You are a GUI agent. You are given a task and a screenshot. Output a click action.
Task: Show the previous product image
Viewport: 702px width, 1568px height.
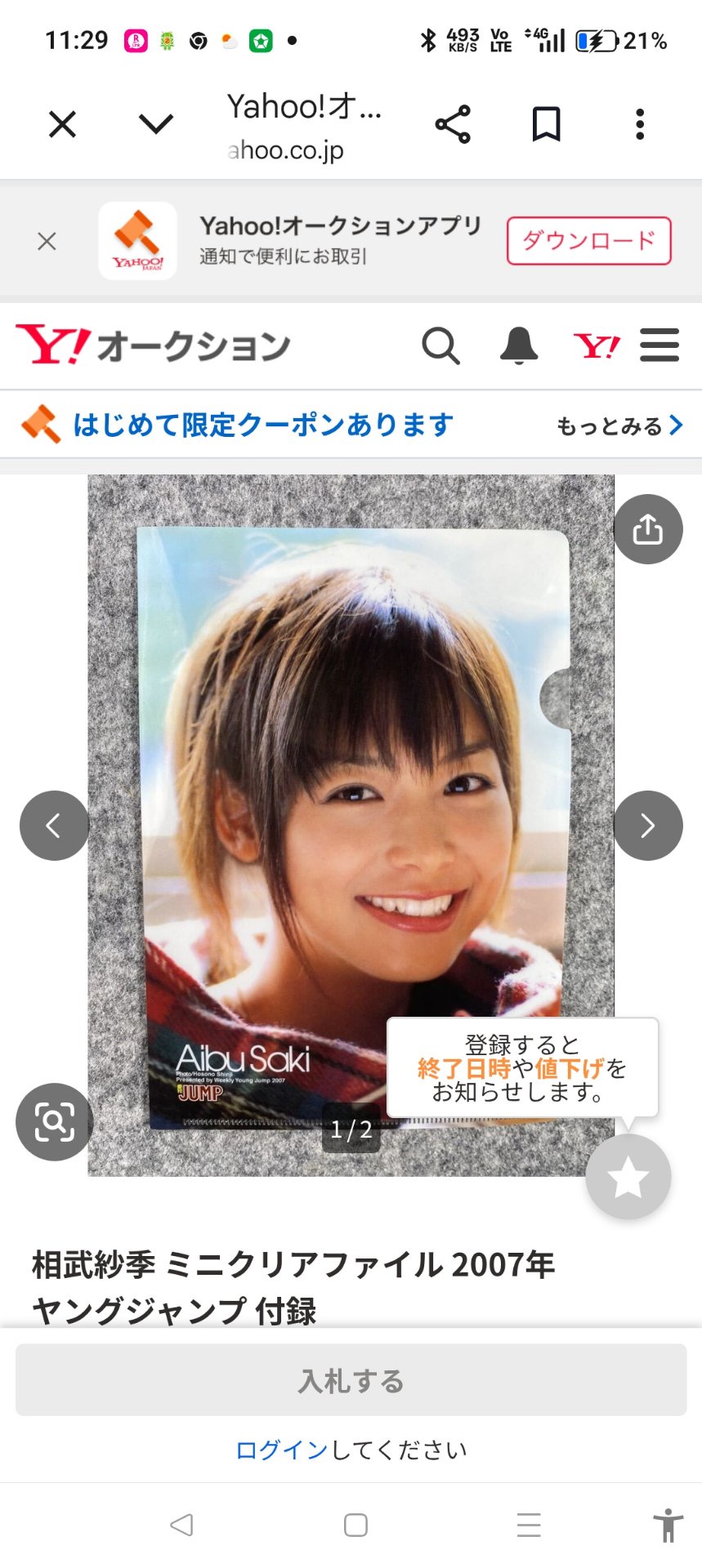tap(54, 826)
